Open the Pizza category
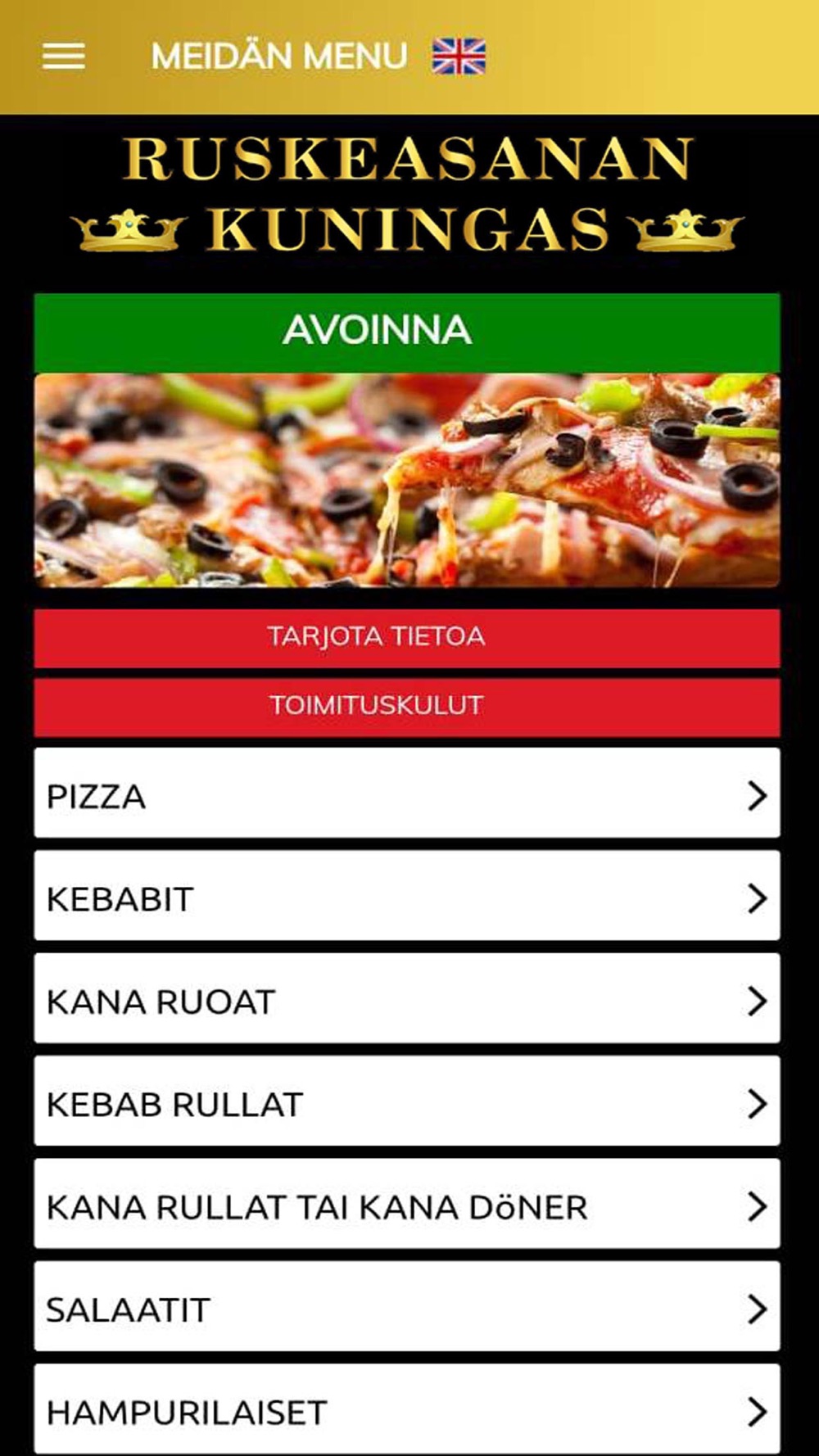The image size is (819, 1456). coord(407,793)
